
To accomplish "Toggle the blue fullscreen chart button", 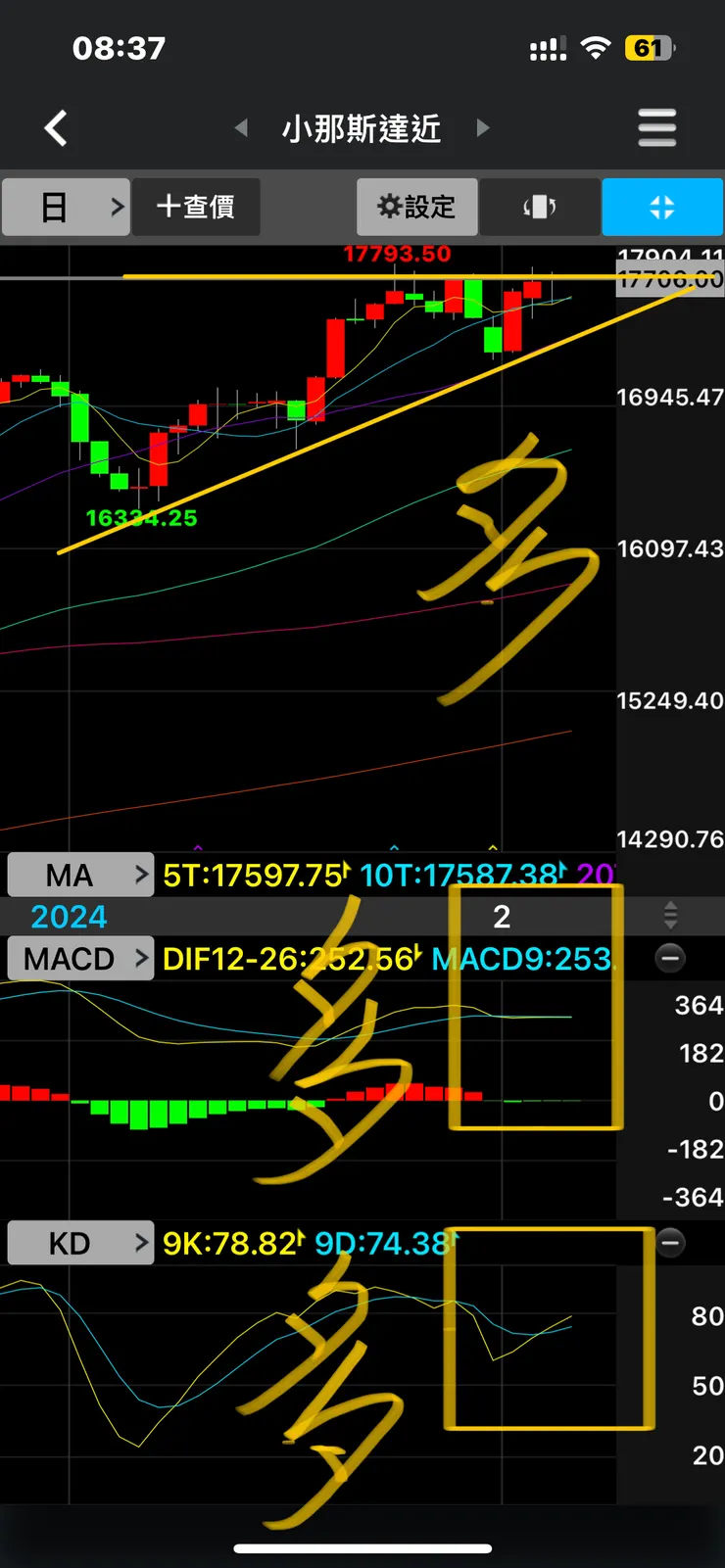I will (x=662, y=207).
